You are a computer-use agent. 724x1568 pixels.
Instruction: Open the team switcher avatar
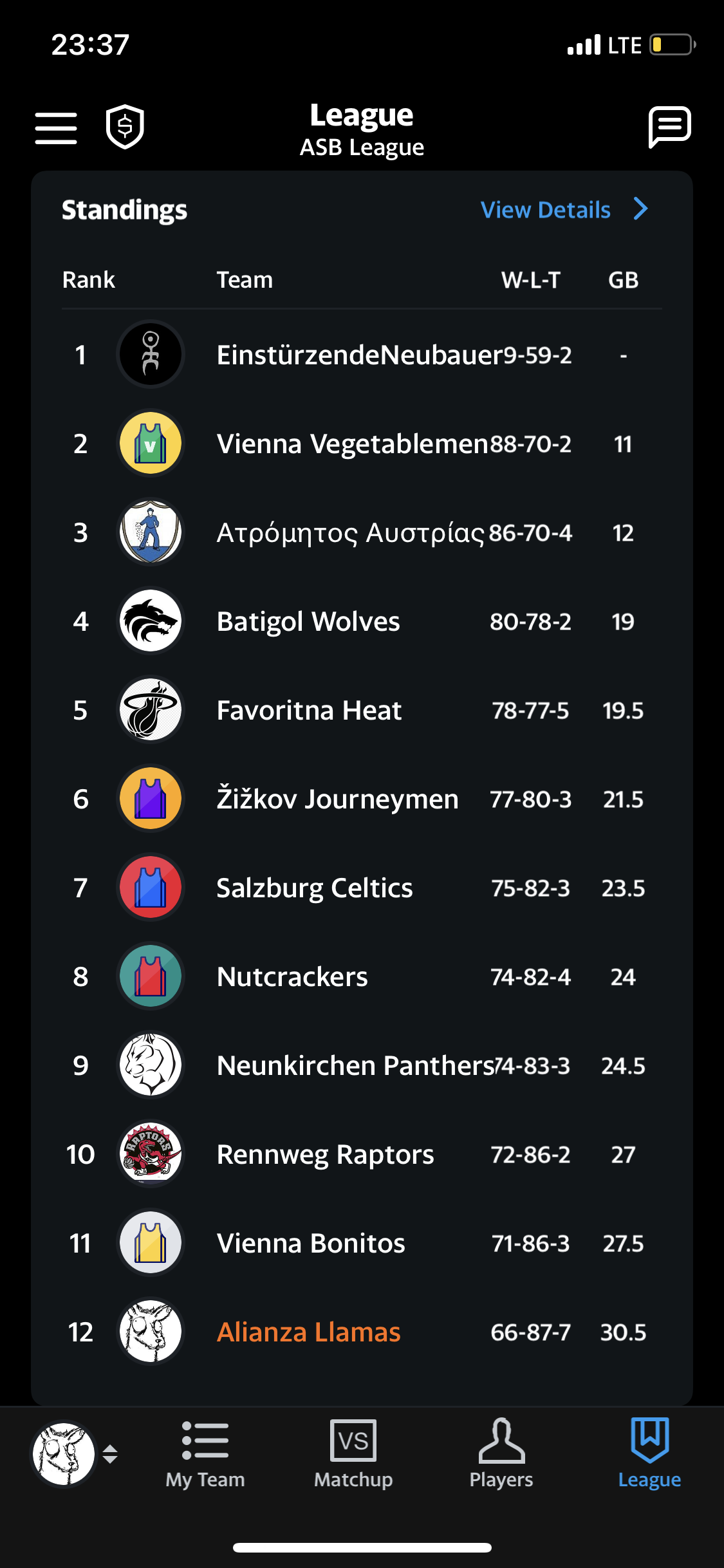64,1454
